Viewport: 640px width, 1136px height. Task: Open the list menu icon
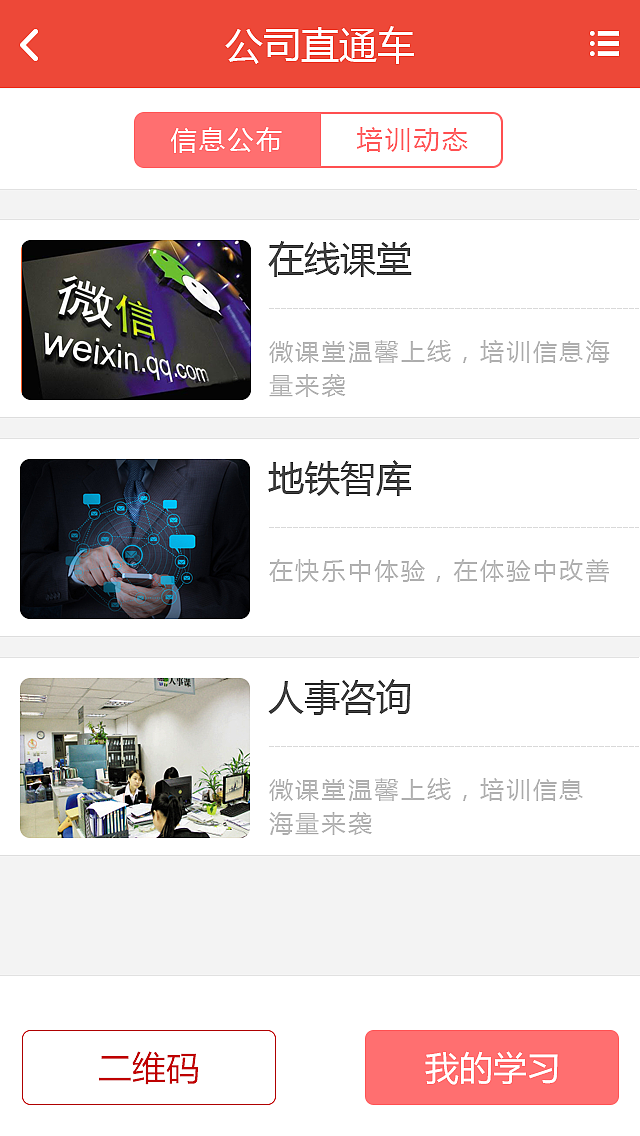pyautogui.click(x=604, y=44)
